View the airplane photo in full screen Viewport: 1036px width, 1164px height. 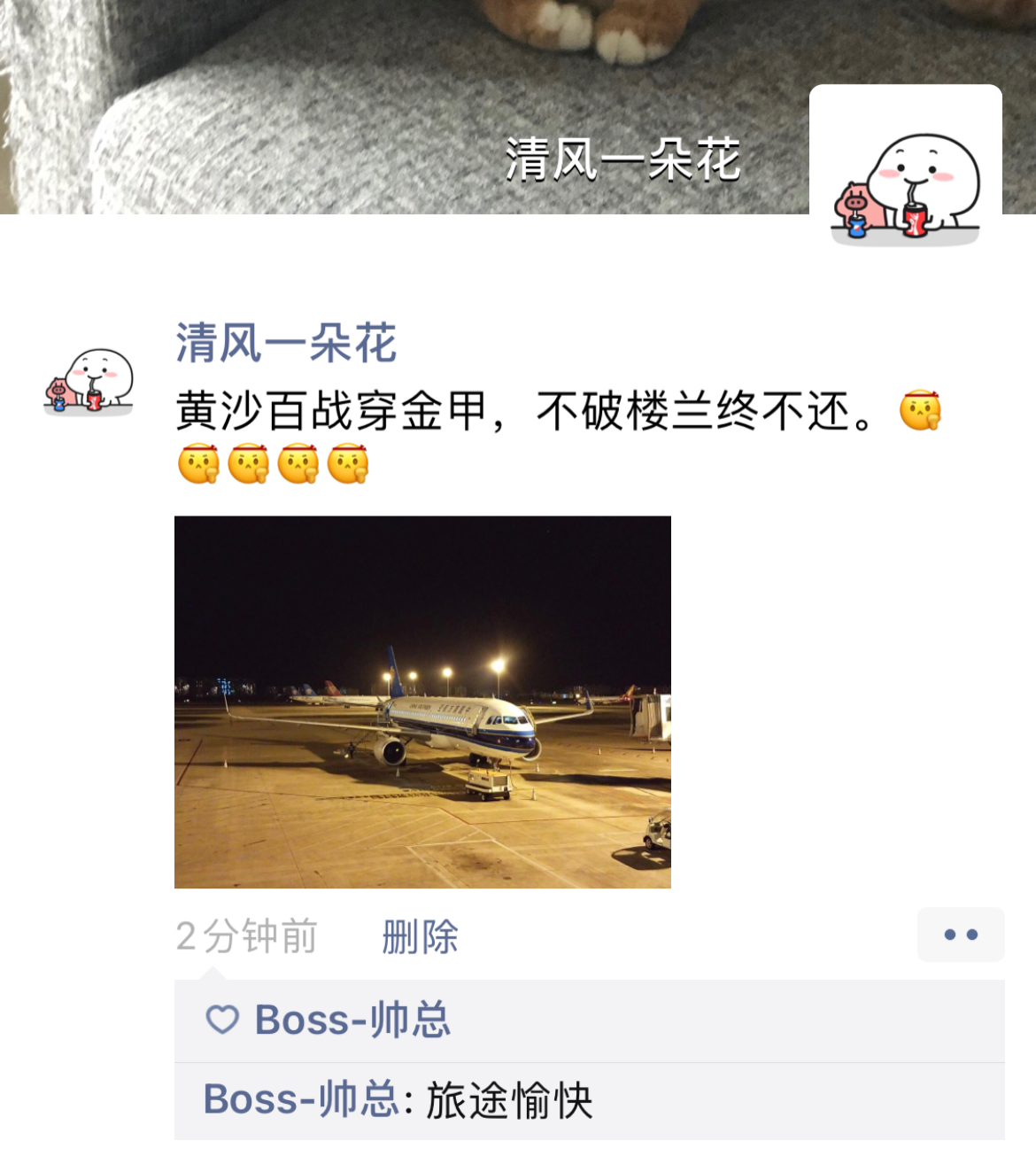tap(422, 702)
